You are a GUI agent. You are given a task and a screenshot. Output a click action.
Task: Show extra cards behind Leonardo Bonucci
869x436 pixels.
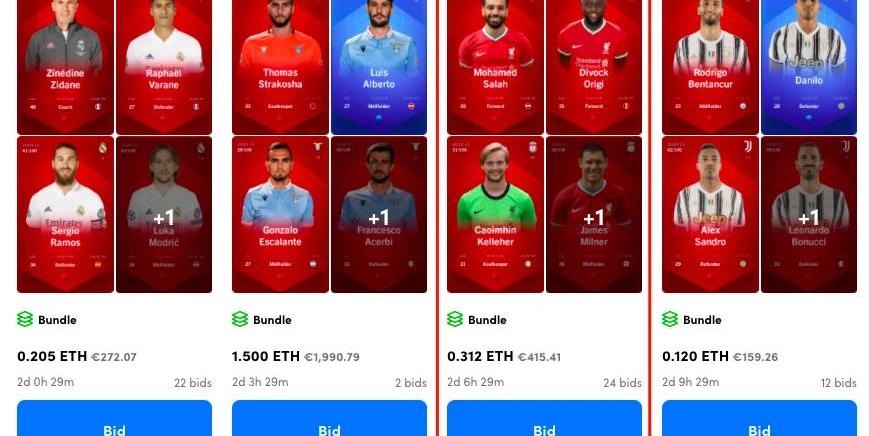click(x=809, y=216)
